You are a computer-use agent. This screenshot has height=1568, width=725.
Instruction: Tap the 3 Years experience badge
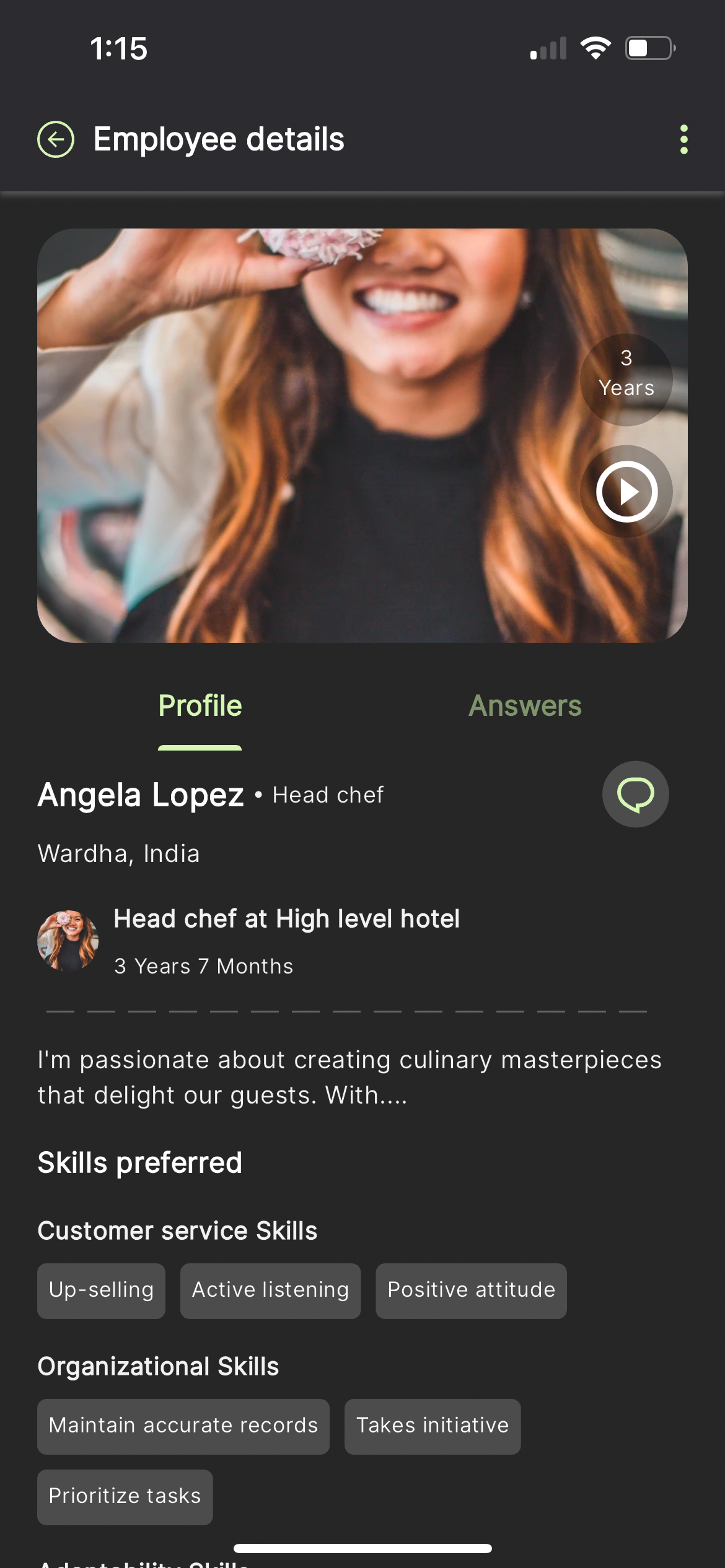(x=626, y=378)
